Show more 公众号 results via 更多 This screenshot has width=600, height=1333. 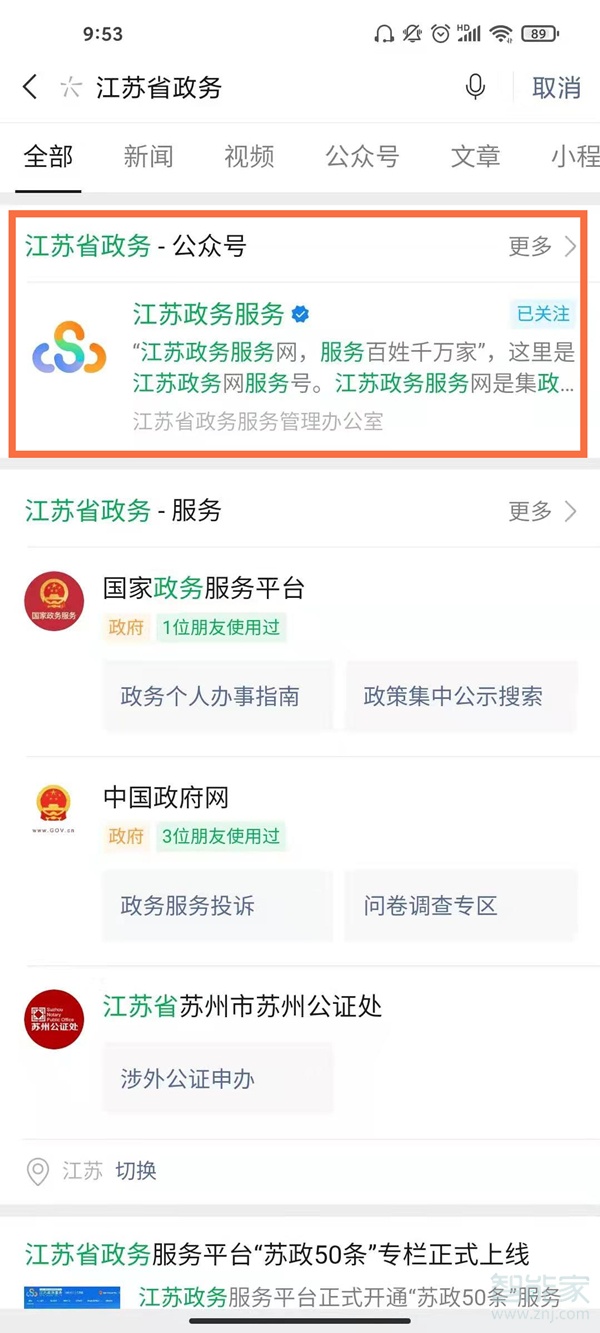click(x=542, y=246)
